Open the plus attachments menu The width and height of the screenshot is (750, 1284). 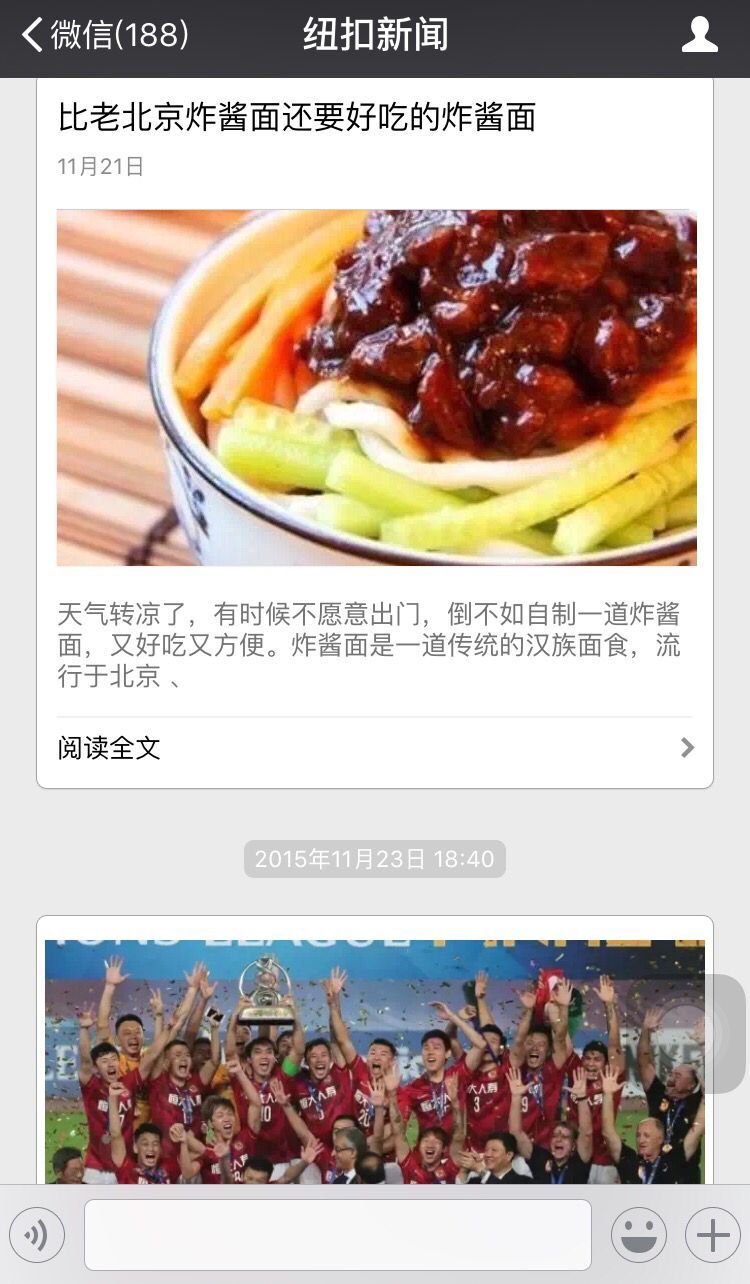712,1235
